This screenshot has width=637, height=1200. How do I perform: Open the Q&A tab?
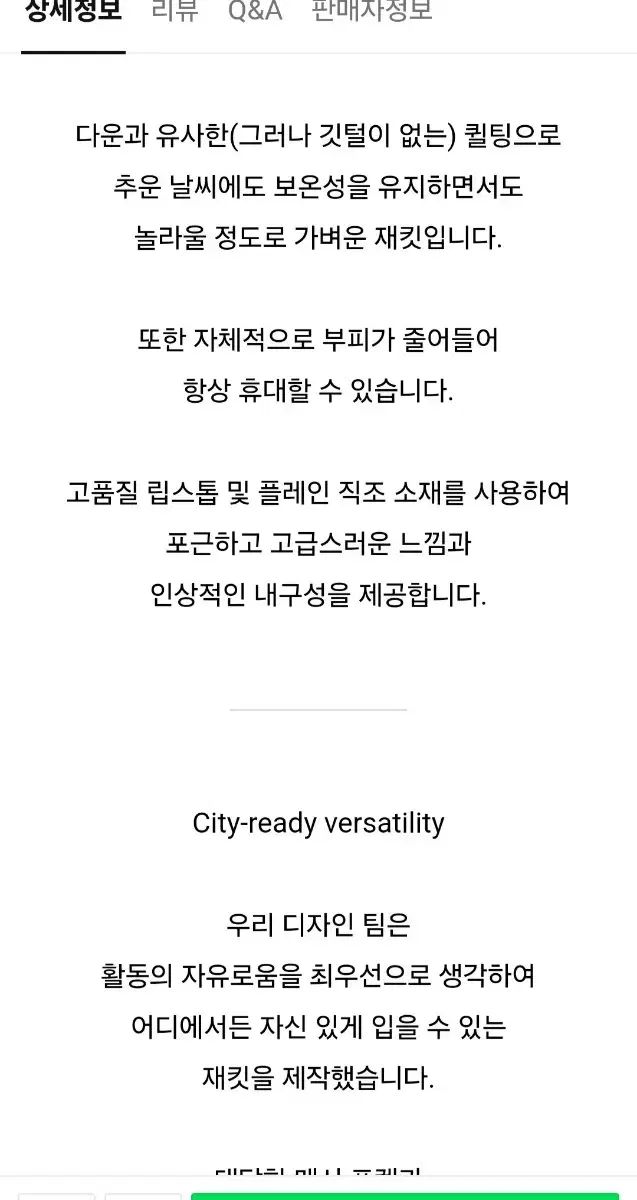point(255,13)
